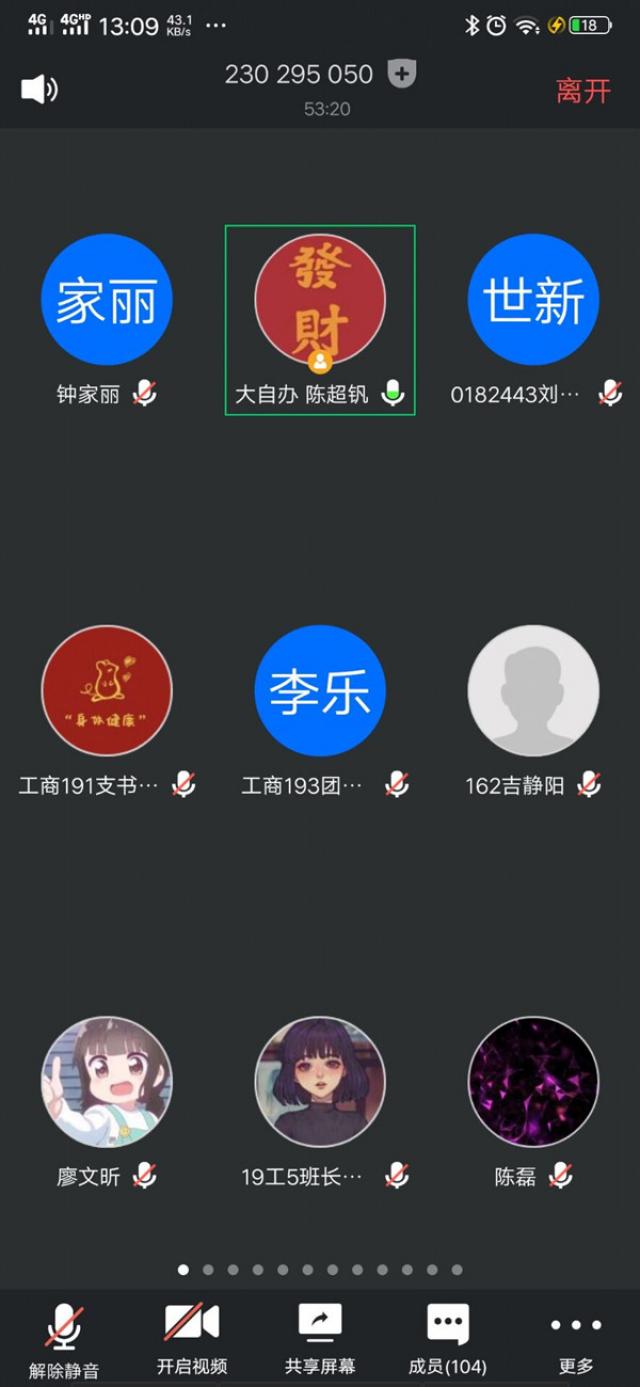Viewport: 640px width, 1387px height.
Task: Select participant tile 工商191支书
Action: (x=106, y=691)
